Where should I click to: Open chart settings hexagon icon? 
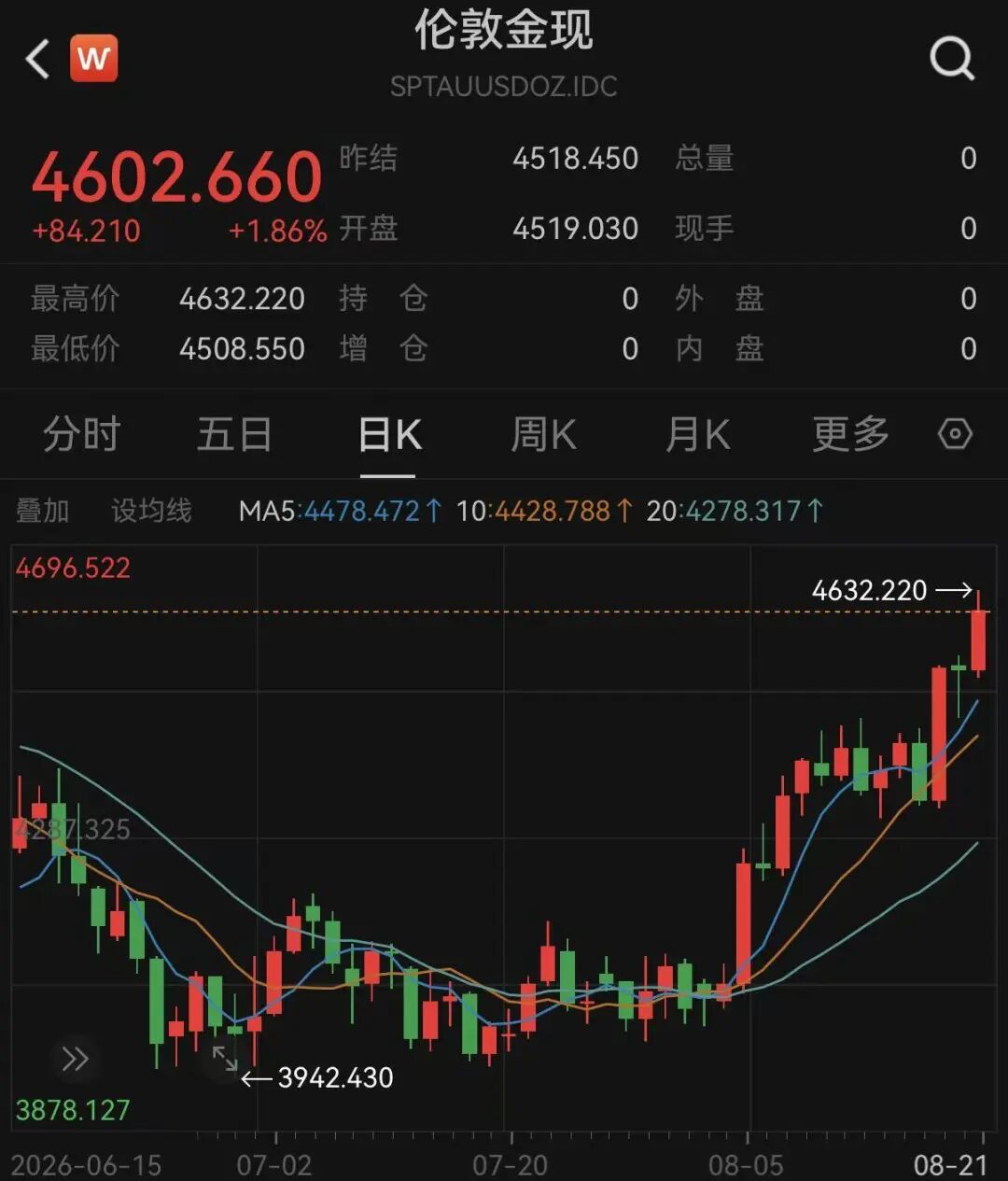tap(955, 434)
